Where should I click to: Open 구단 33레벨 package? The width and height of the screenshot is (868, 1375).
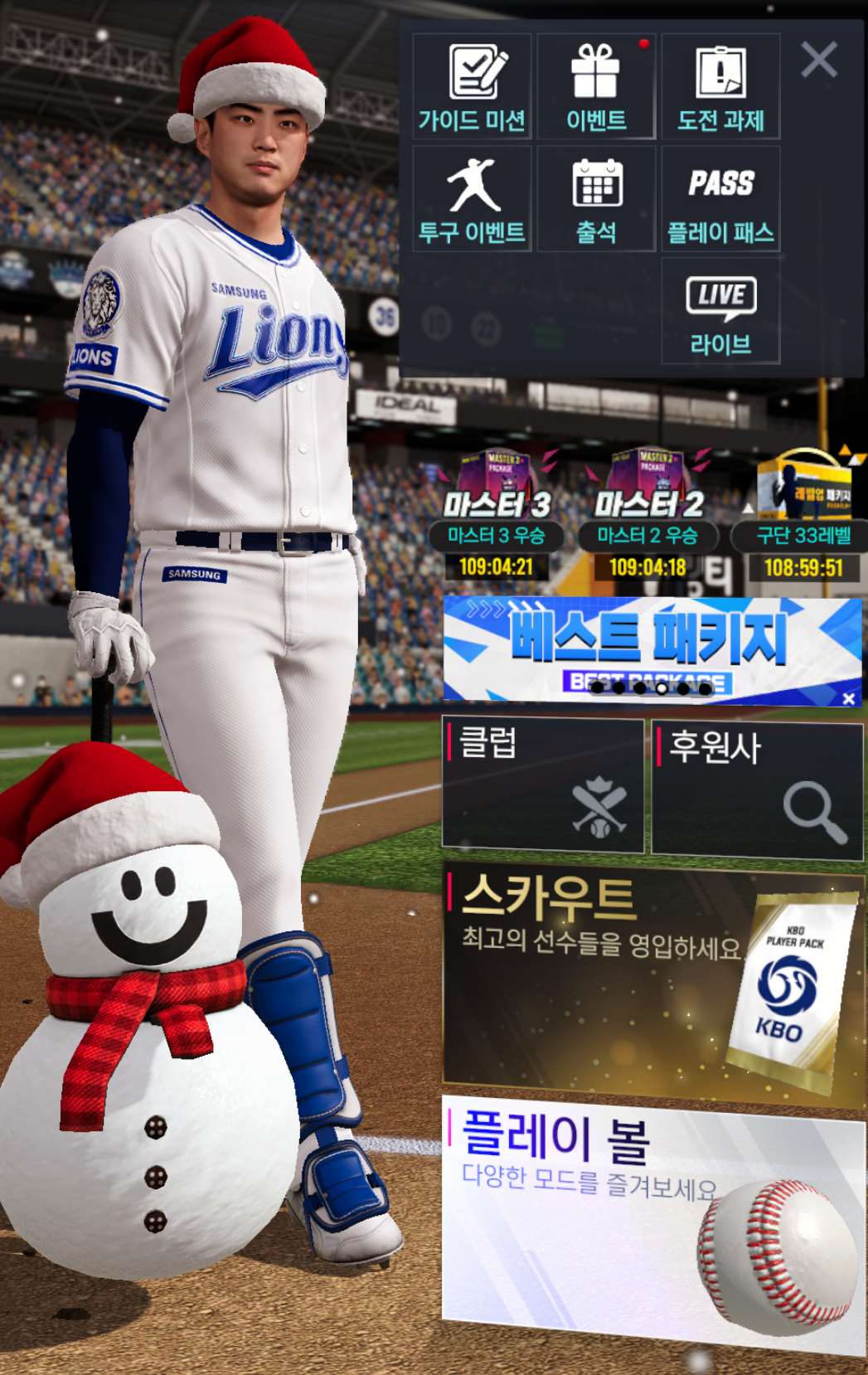click(803, 514)
